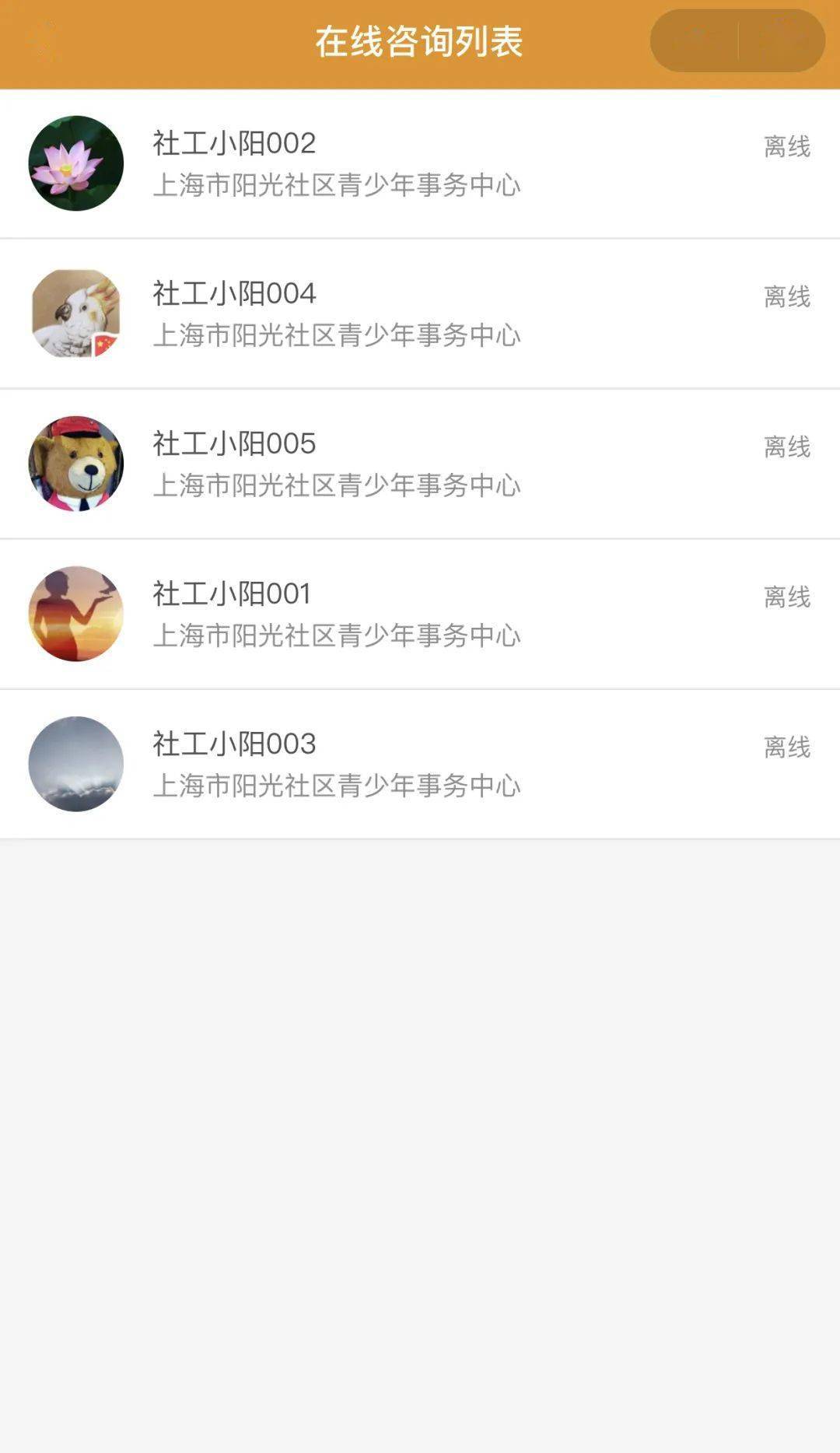Expand the conversation entry for 社工小阳001
Screen dimensions: 840x1453
click(x=420, y=614)
